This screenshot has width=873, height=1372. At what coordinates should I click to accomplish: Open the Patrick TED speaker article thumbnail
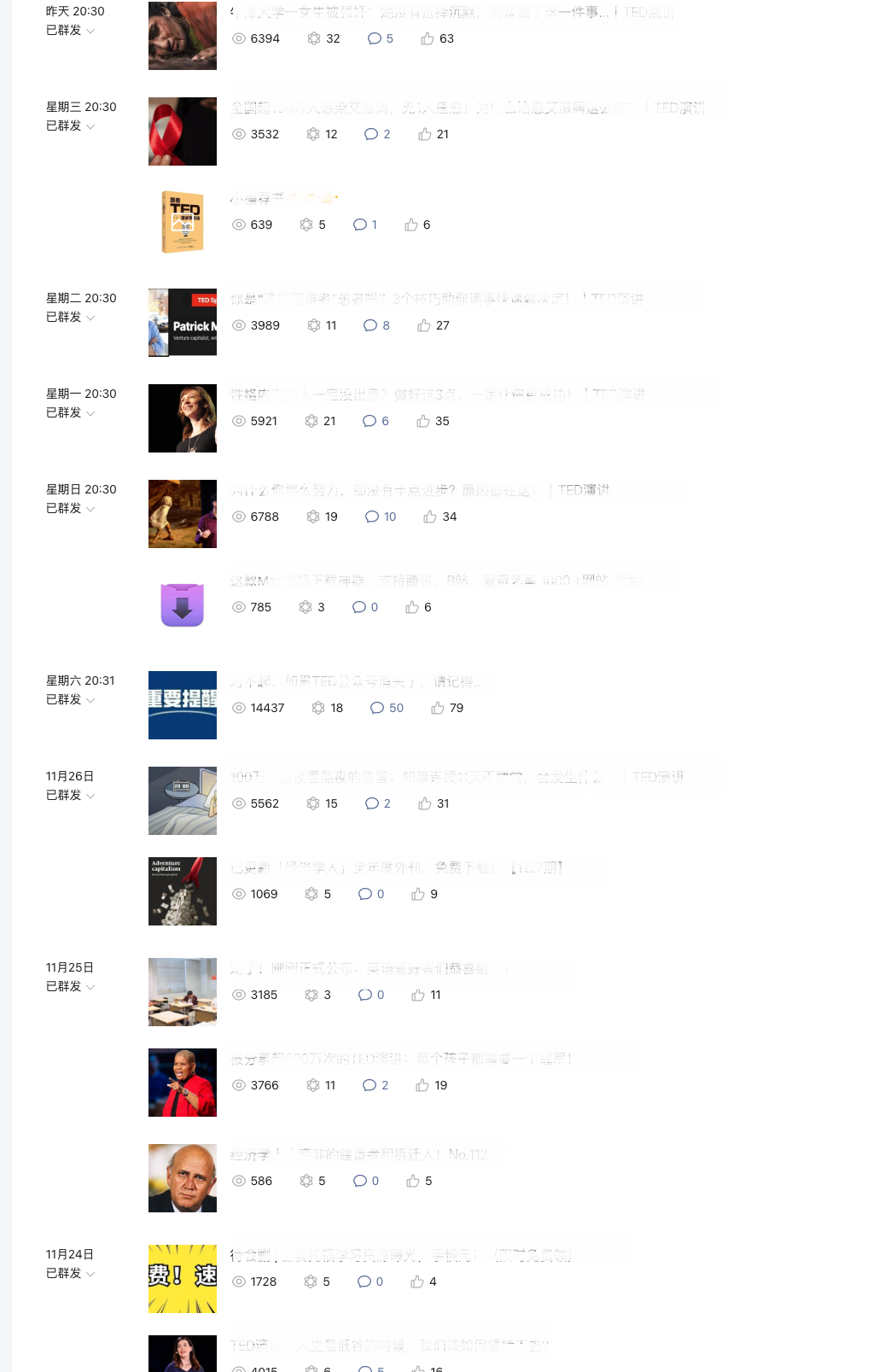tap(183, 323)
